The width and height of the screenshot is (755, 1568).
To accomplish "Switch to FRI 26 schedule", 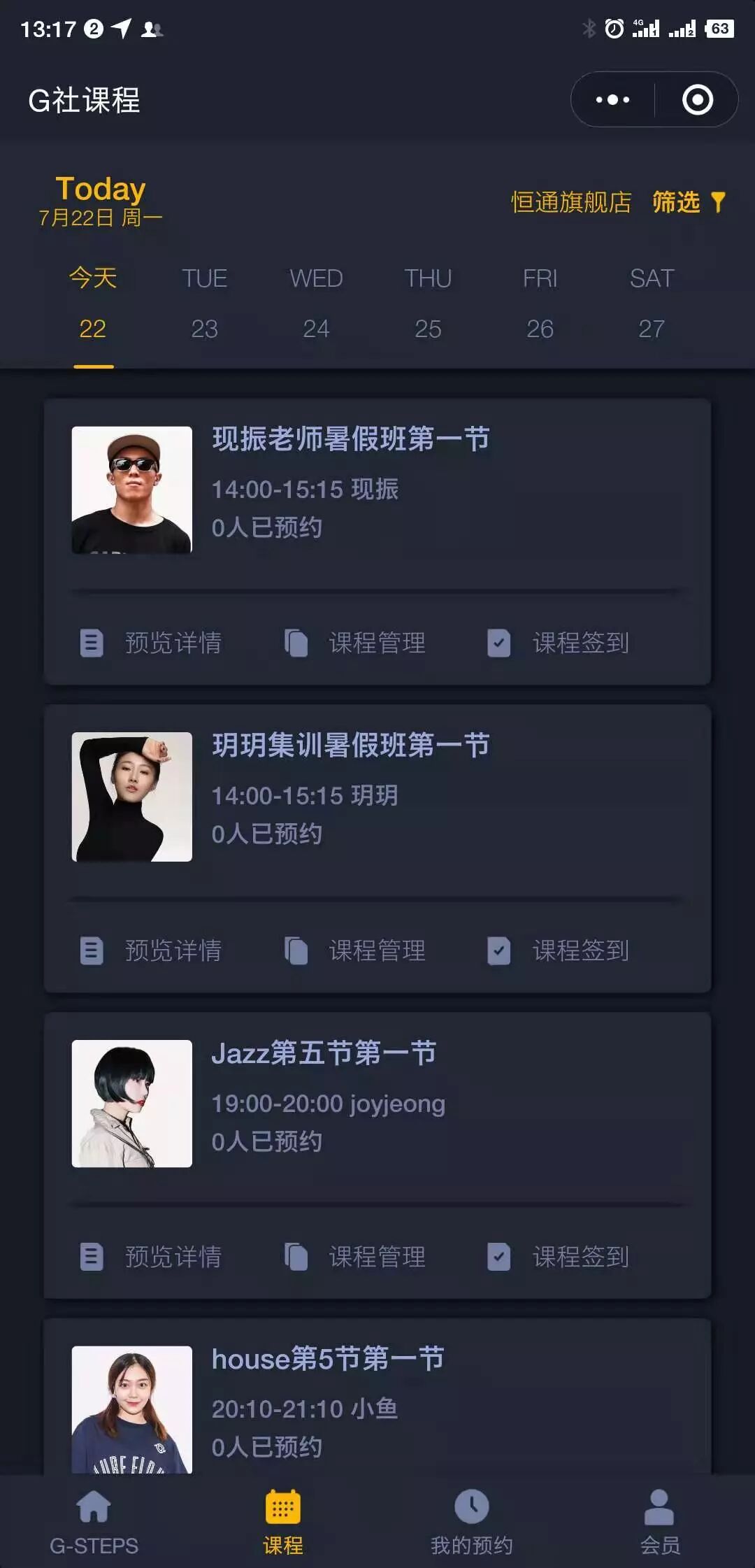I will tap(540, 304).
